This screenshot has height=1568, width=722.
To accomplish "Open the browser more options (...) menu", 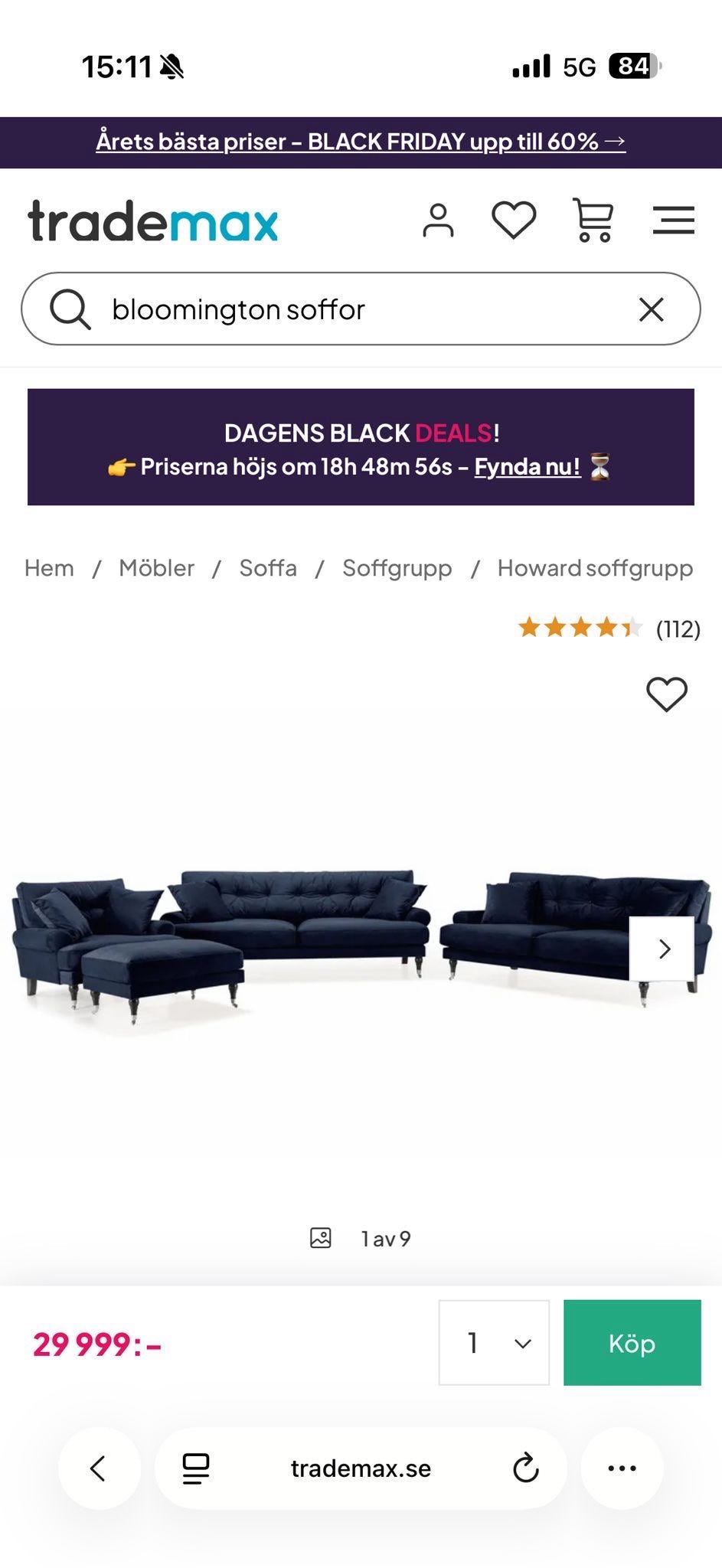I will click(x=622, y=1468).
